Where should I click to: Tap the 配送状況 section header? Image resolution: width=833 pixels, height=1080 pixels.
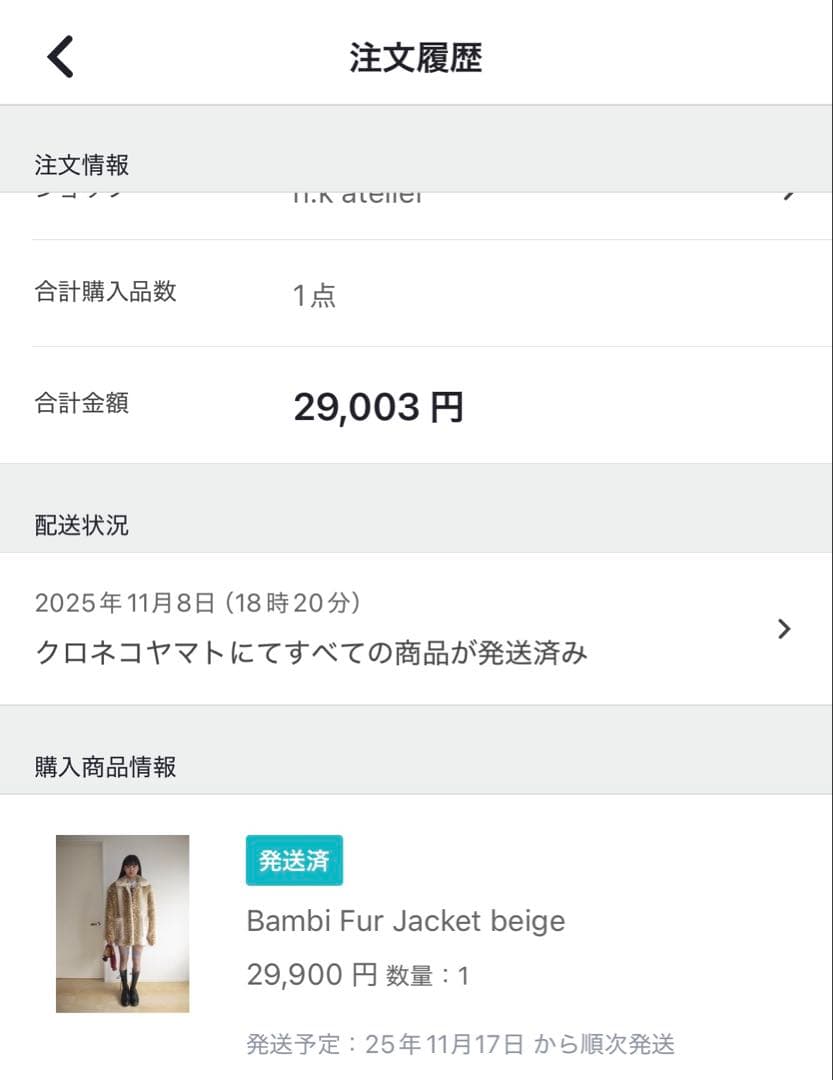coord(81,524)
